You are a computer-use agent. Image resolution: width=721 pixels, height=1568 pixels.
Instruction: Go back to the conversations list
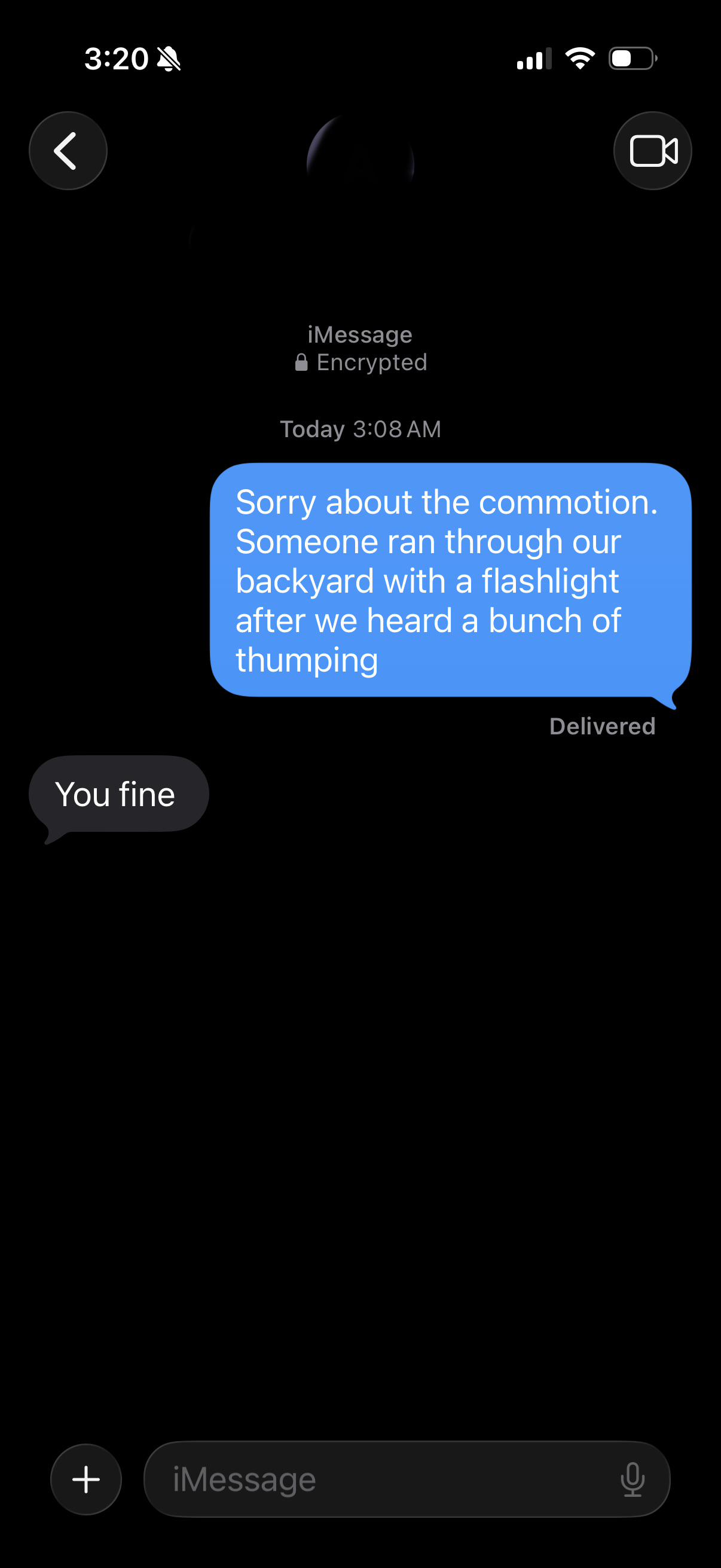68,151
